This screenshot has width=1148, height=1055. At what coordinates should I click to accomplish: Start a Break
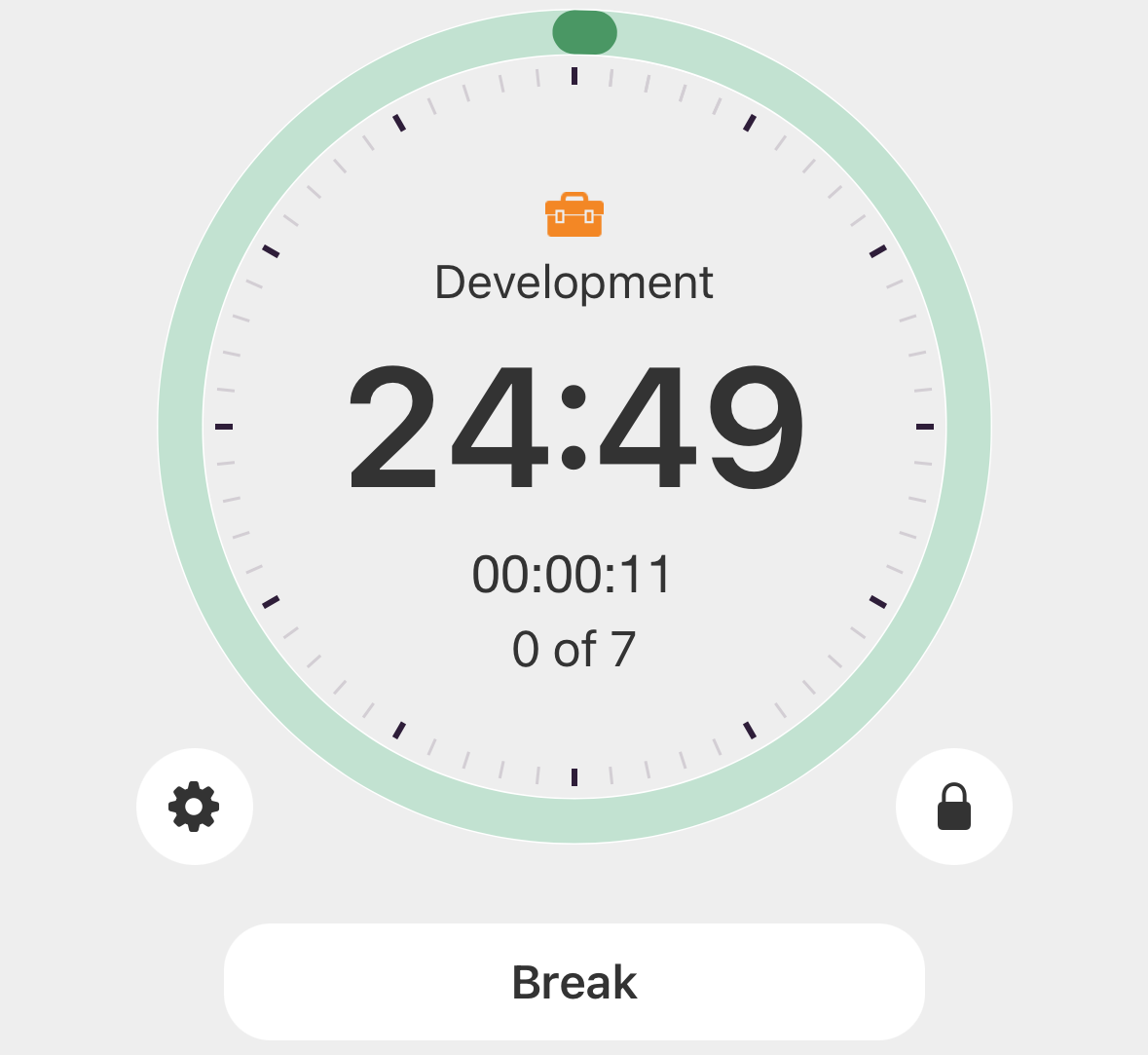(x=574, y=982)
